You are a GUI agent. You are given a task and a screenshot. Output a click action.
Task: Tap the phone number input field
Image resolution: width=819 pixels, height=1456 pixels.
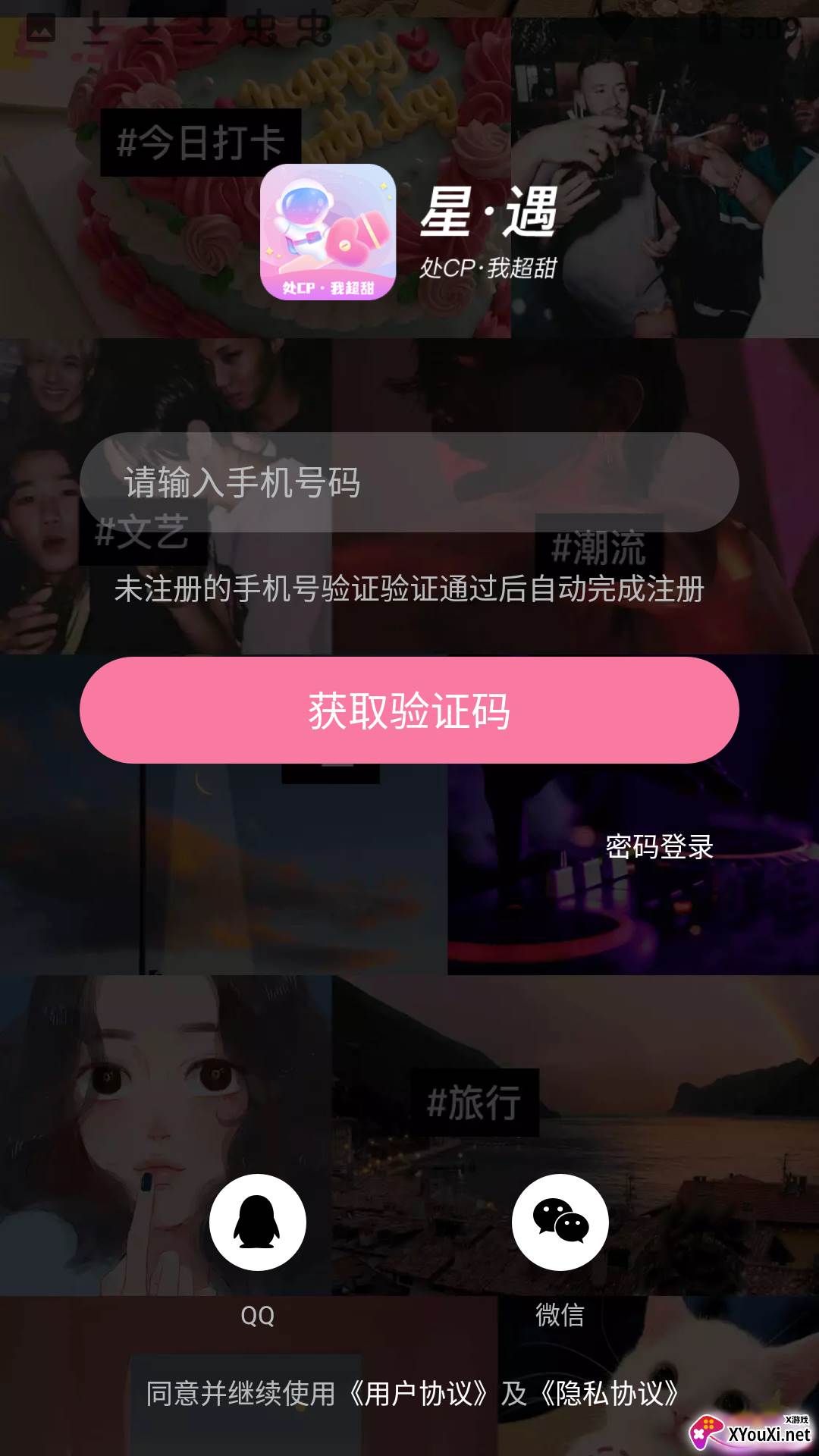409,482
